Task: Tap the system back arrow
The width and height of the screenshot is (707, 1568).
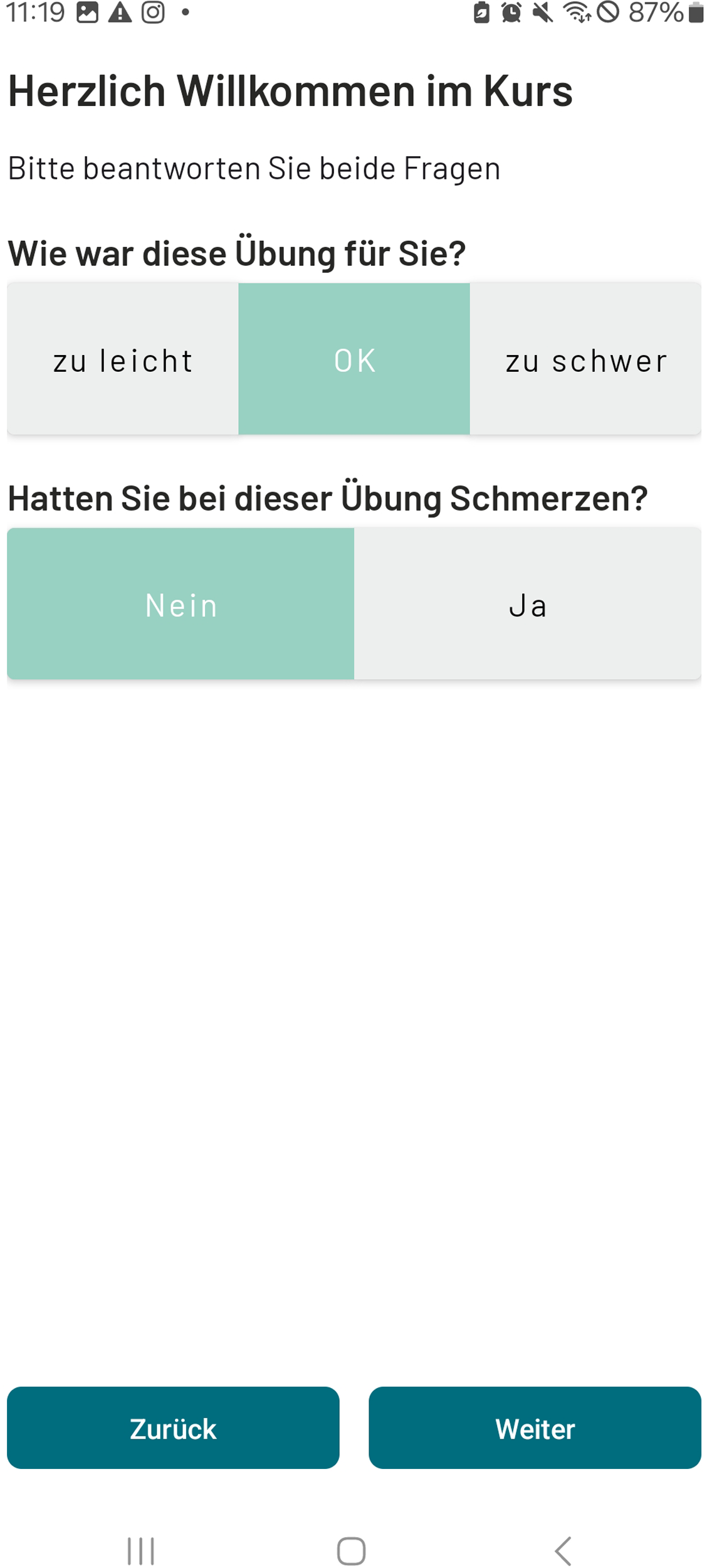Action: tap(563, 1551)
